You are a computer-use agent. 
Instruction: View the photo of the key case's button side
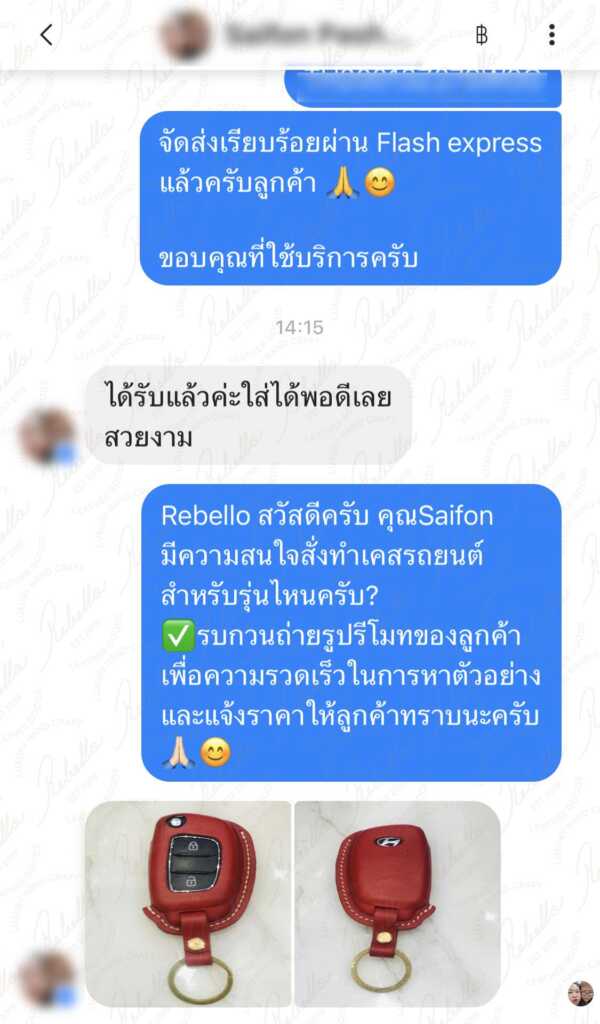(x=188, y=903)
